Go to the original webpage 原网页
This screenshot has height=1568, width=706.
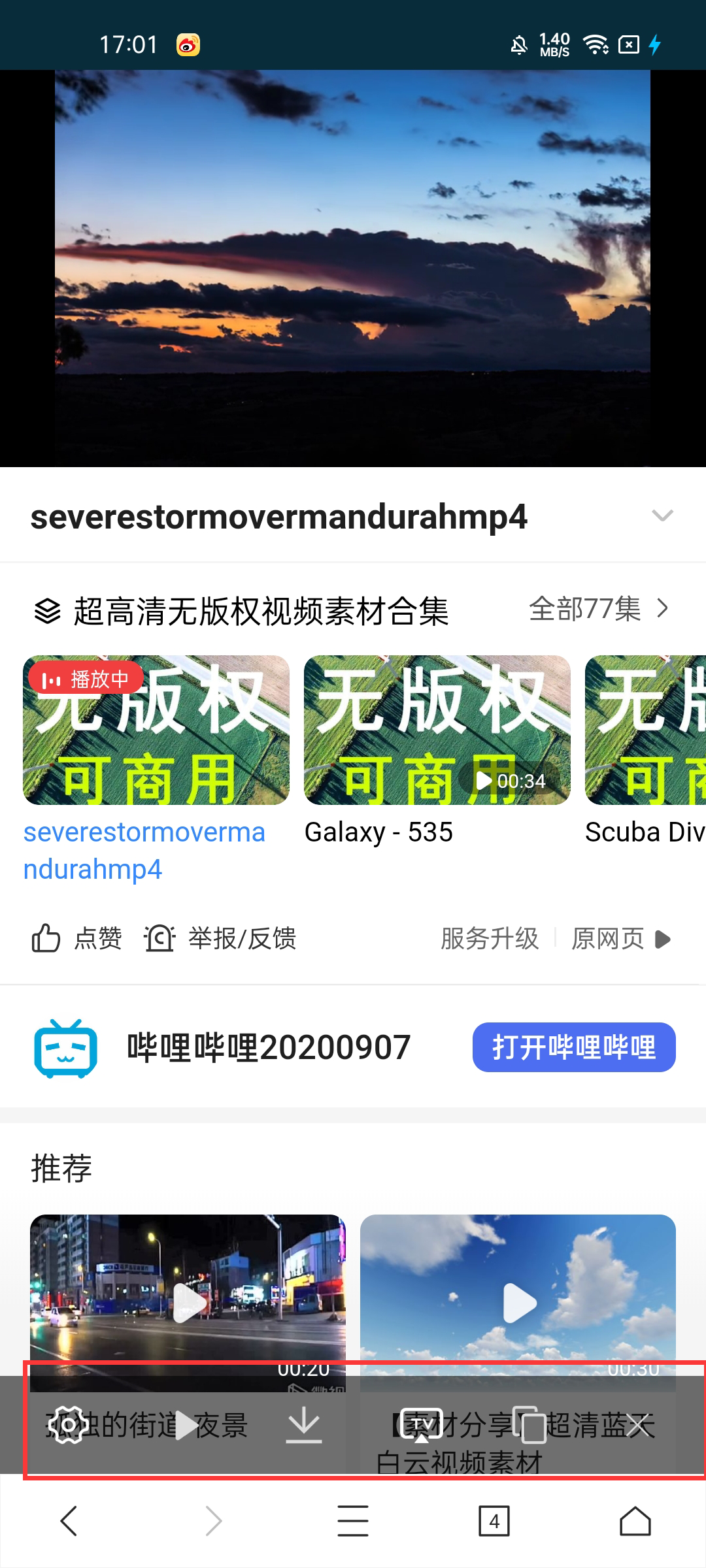pos(620,939)
